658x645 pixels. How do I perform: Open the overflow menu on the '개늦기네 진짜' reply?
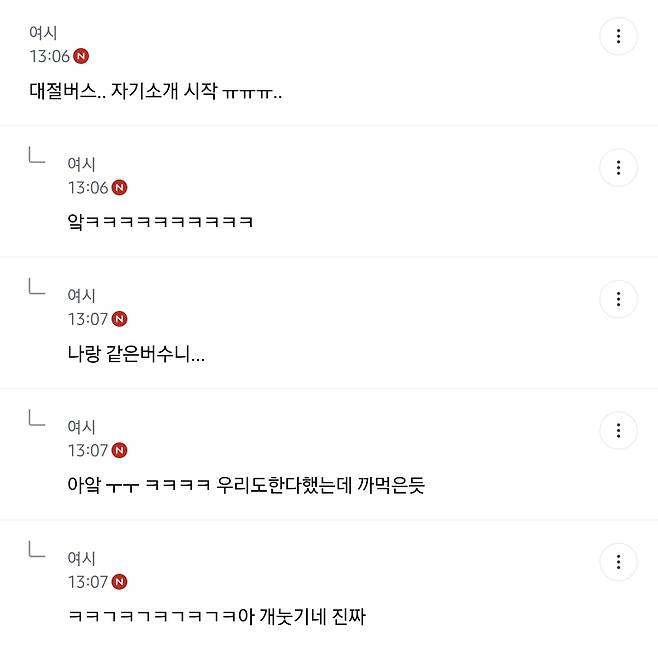[618, 562]
